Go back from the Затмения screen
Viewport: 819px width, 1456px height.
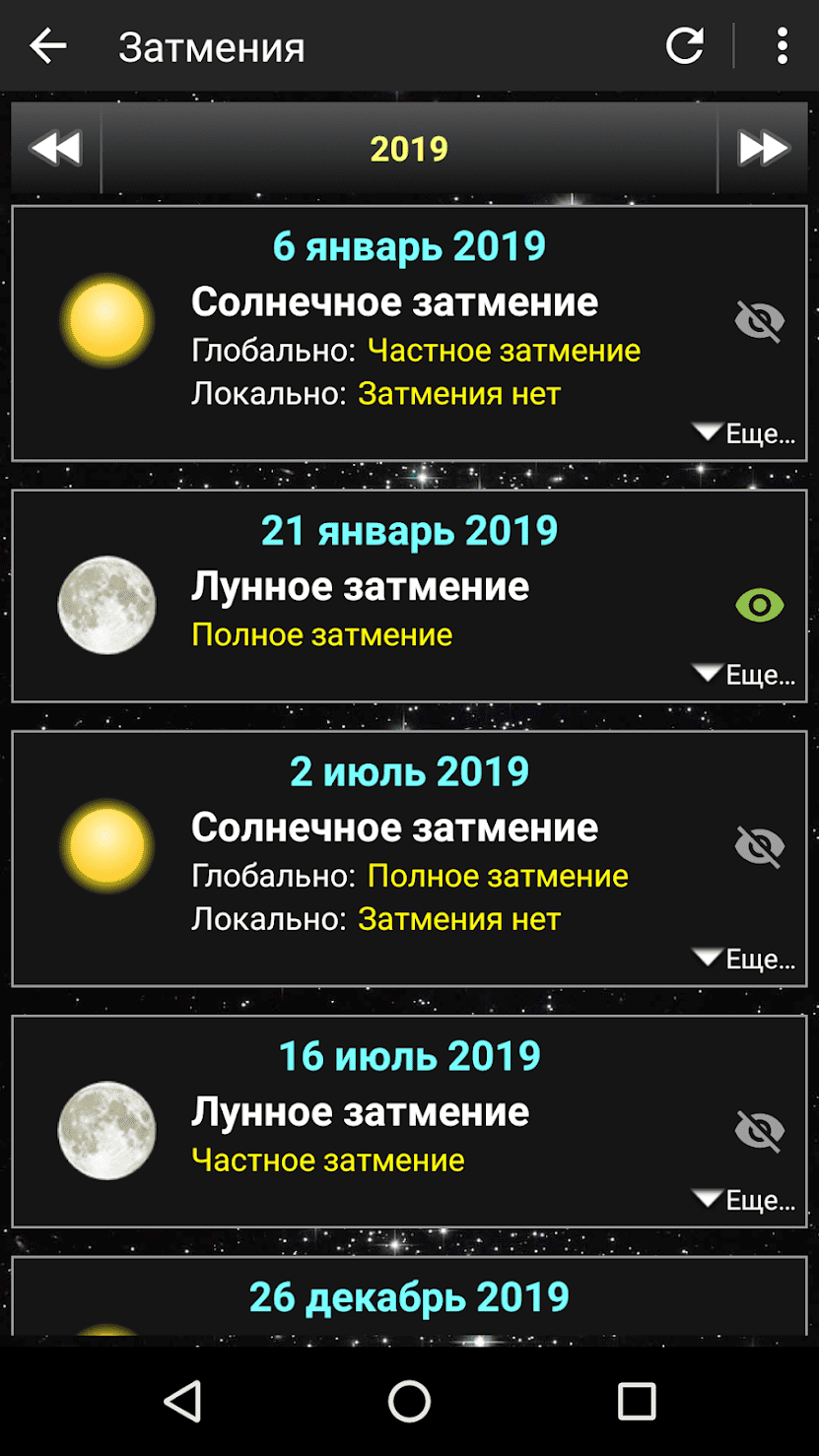pyautogui.click(x=47, y=46)
